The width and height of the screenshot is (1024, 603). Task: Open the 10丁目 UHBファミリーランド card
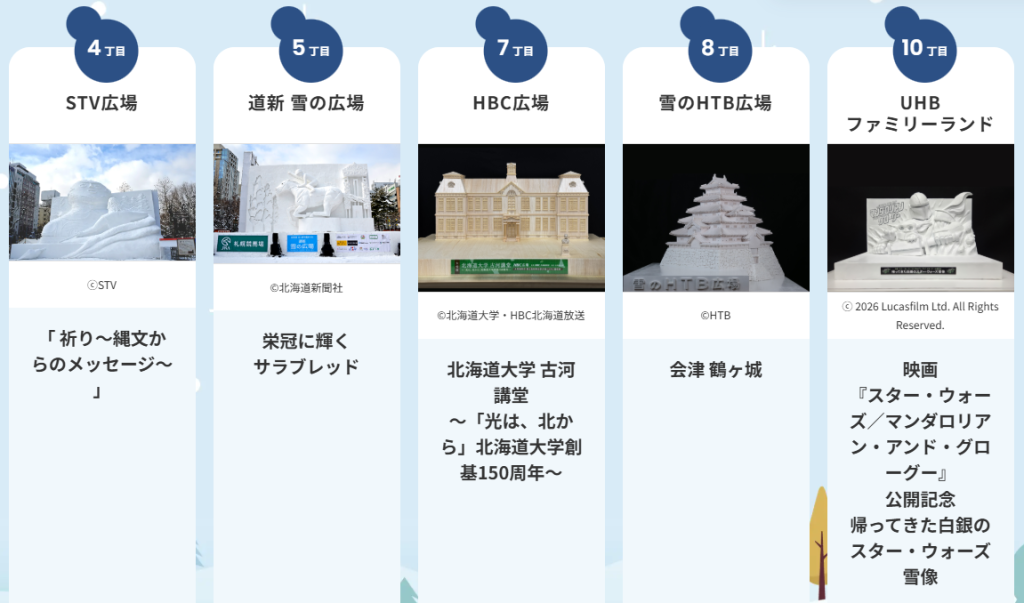920,217
